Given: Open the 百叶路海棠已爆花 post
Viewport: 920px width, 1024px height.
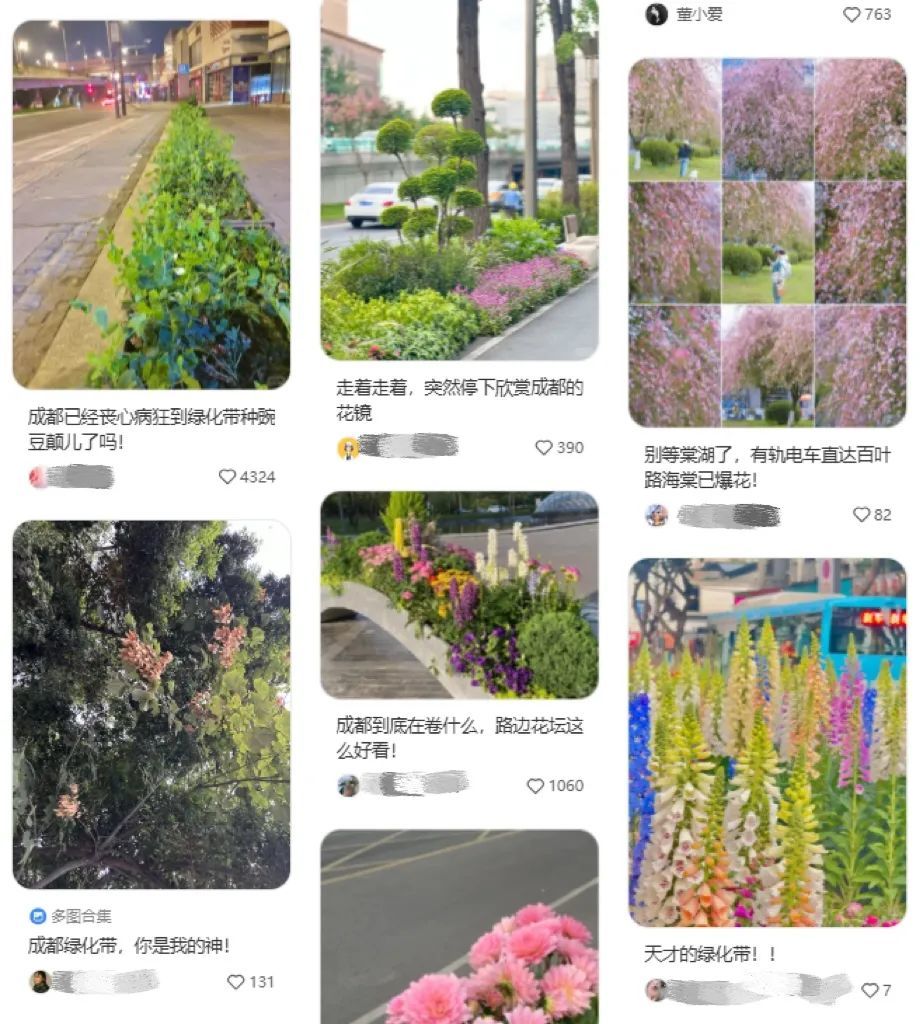Looking at the screenshot, I should (767, 243).
